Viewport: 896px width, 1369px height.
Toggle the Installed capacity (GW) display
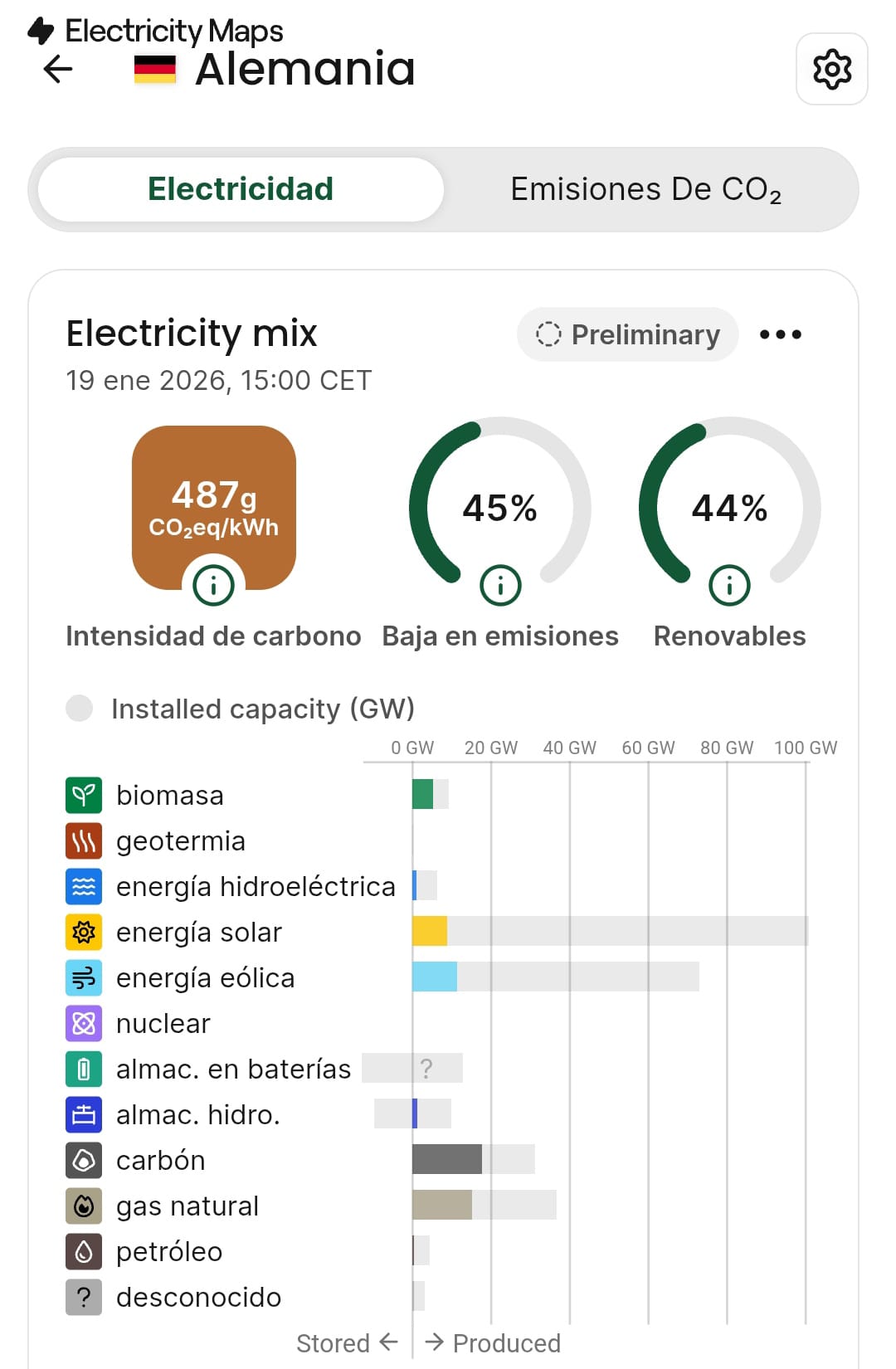[80, 709]
